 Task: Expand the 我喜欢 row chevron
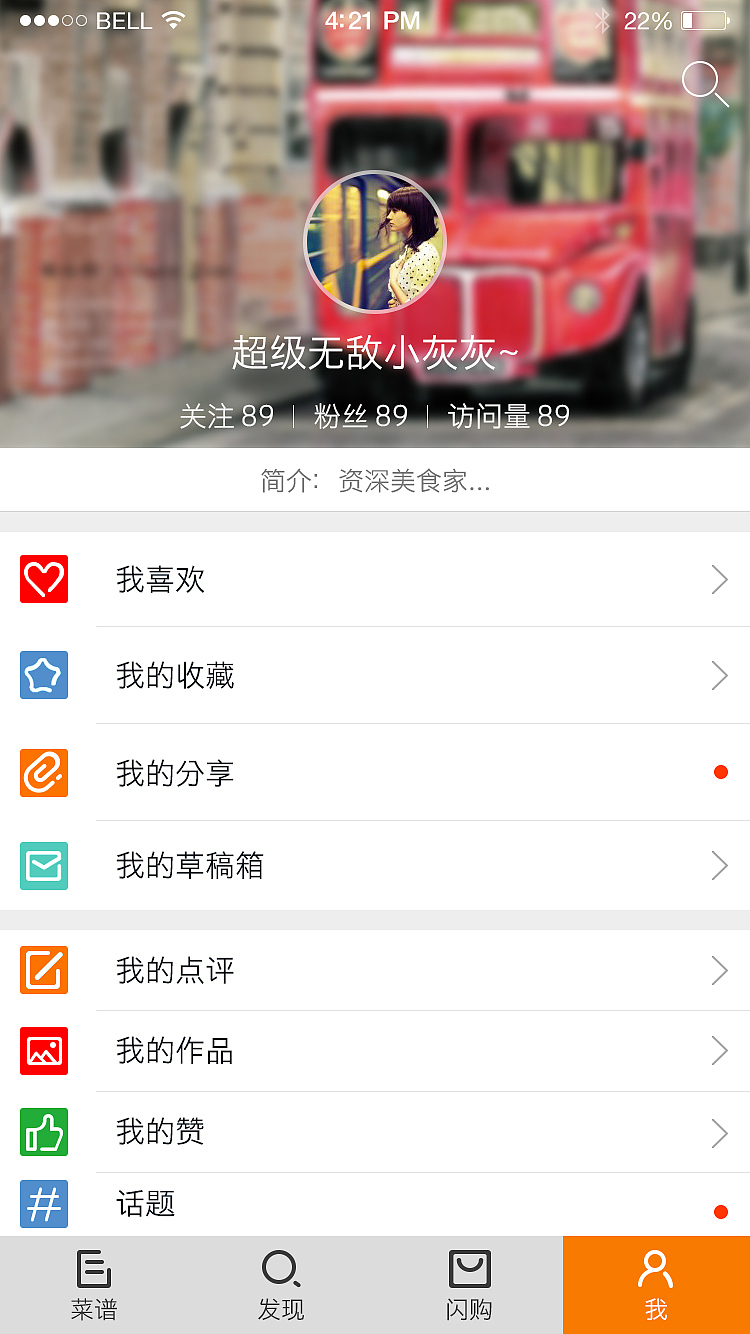point(719,580)
